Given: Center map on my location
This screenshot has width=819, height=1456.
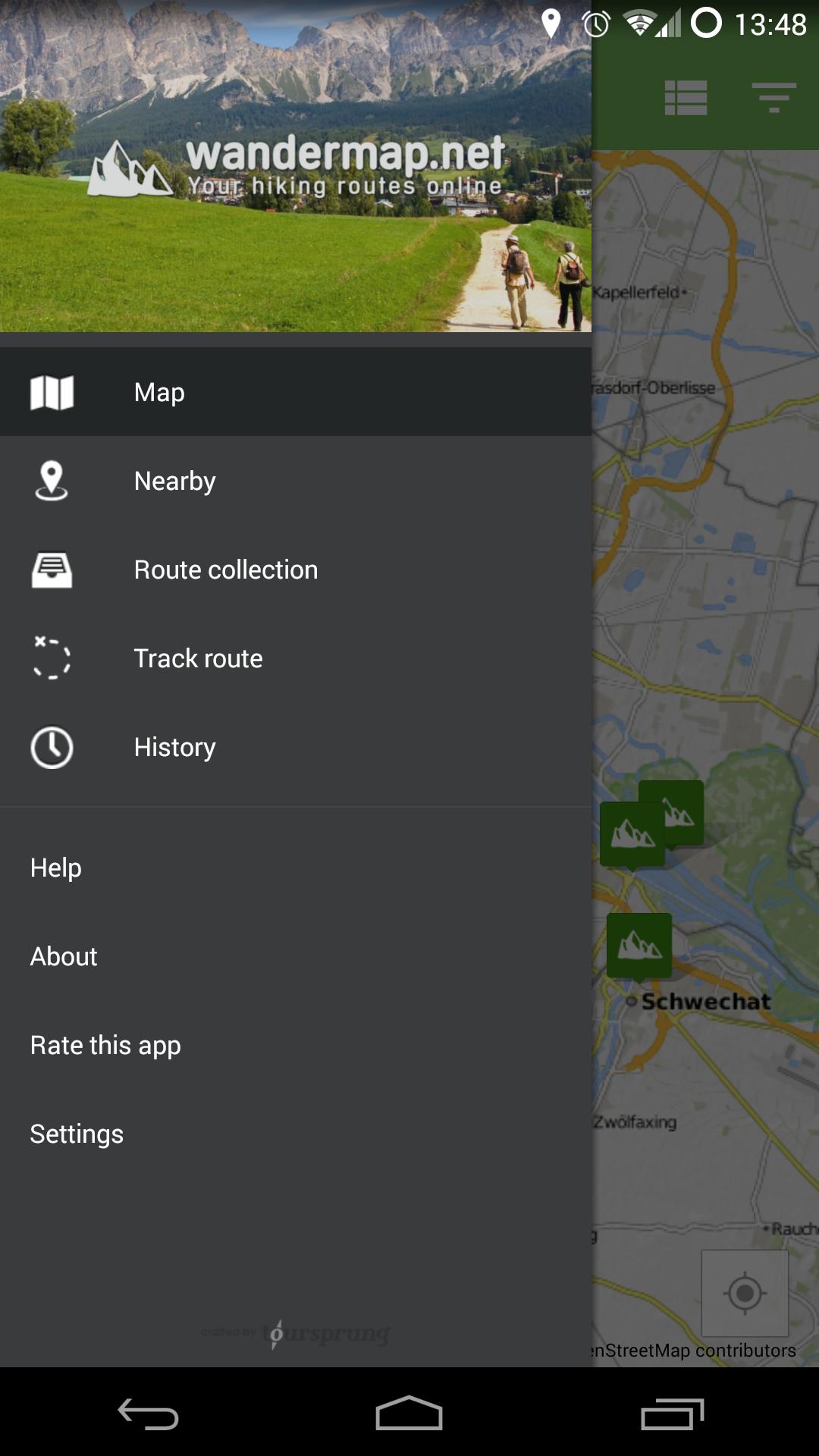Looking at the screenshot, I should pyautogui.click(x=745, y=1293).
